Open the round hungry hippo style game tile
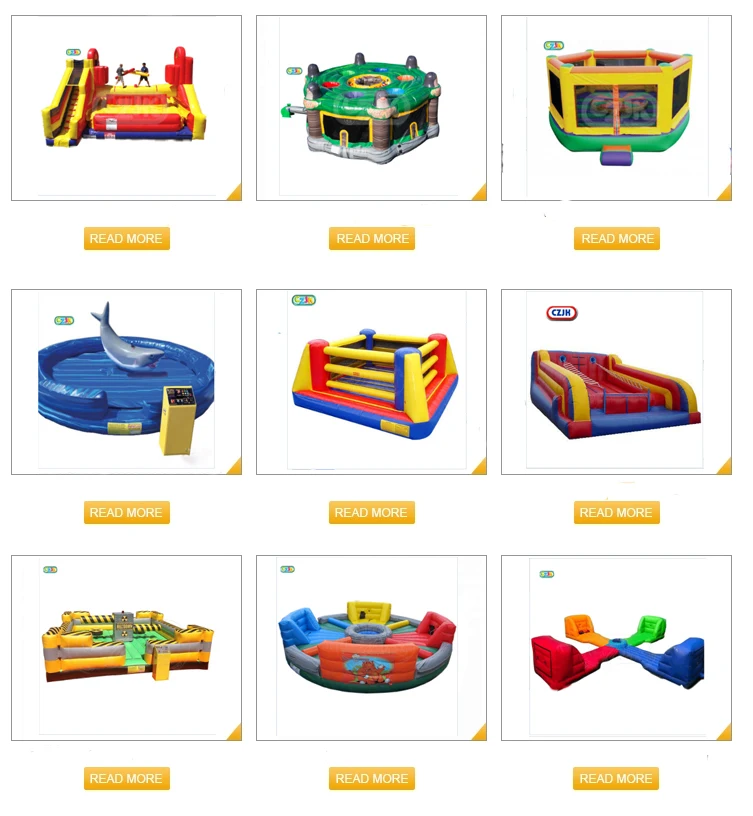Image resolution: width=753 pixels, height=816 pixels. point(372,648)
